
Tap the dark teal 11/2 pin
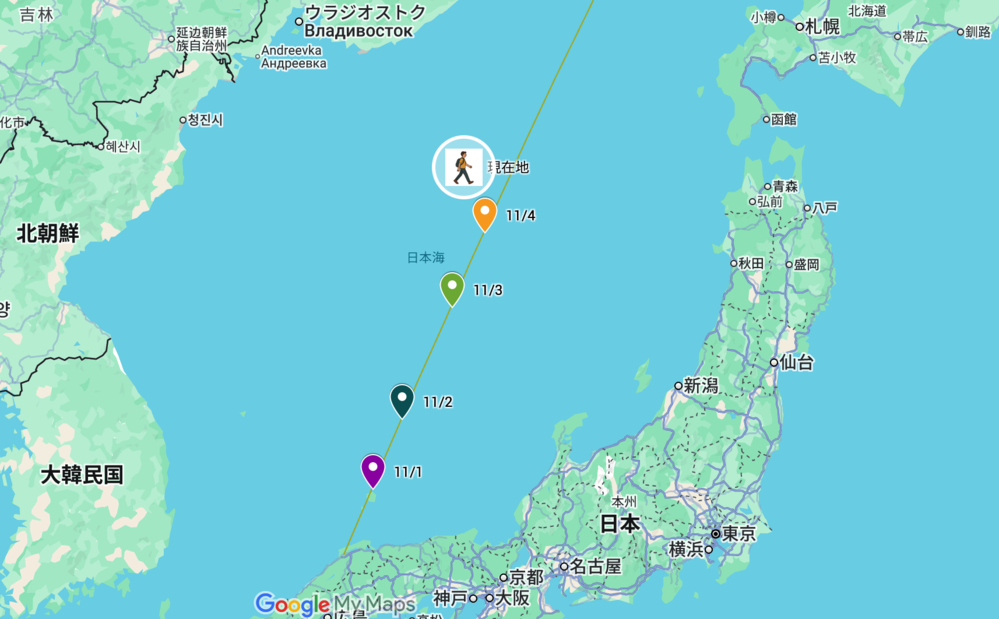click(x=402, y=399)
